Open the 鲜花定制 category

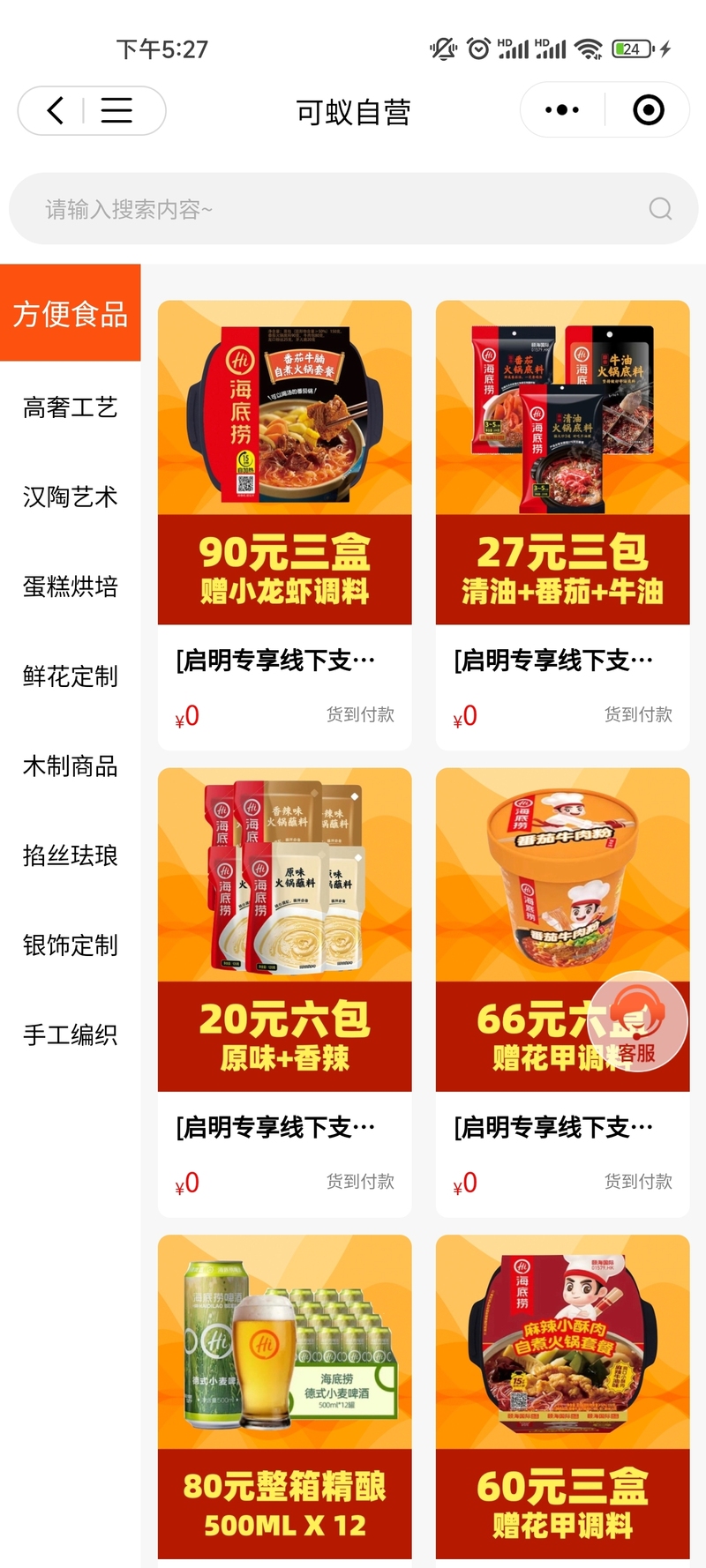coord(71,676)
